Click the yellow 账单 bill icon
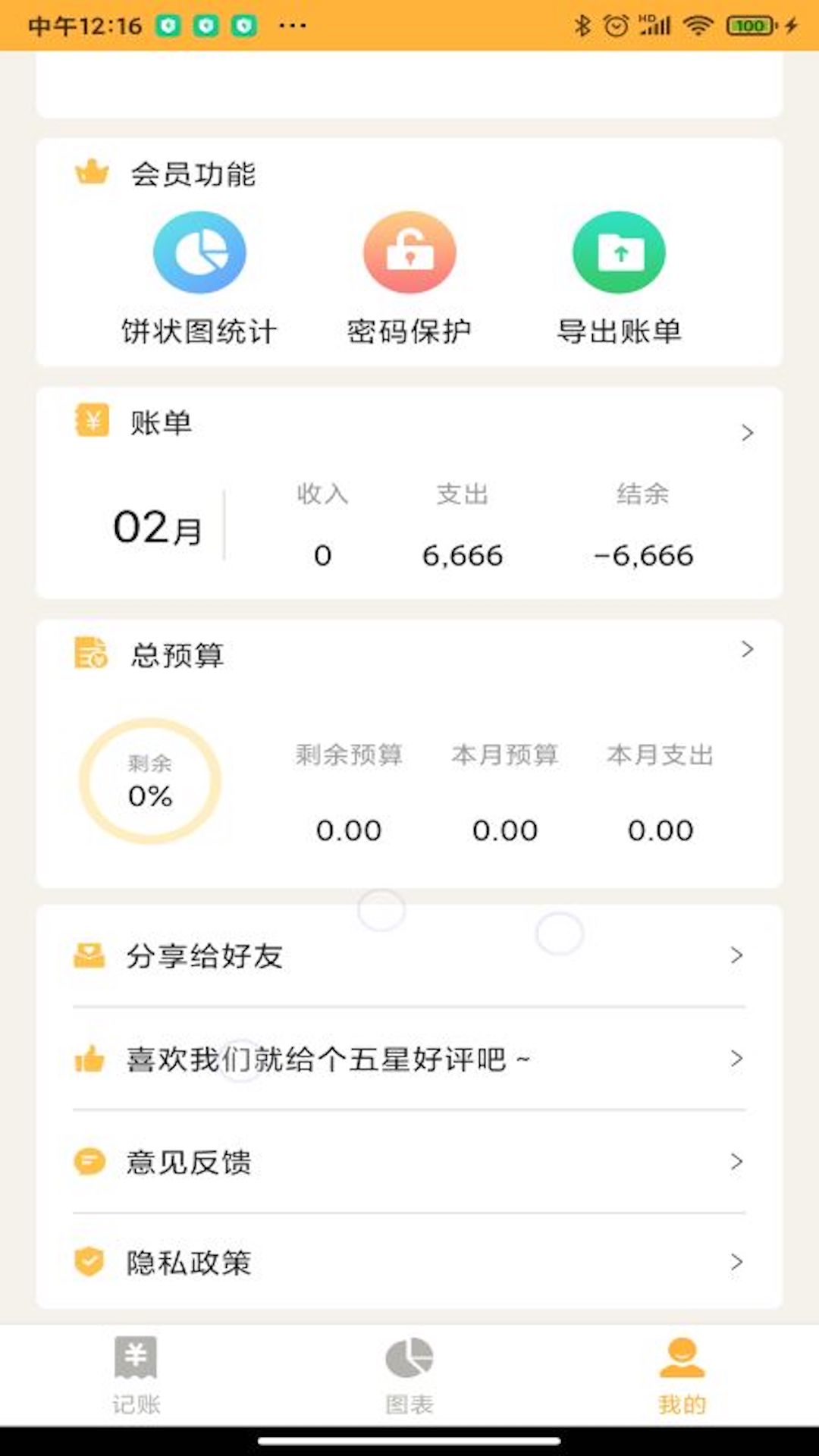The image size is (819, 1456). [90, 423]
